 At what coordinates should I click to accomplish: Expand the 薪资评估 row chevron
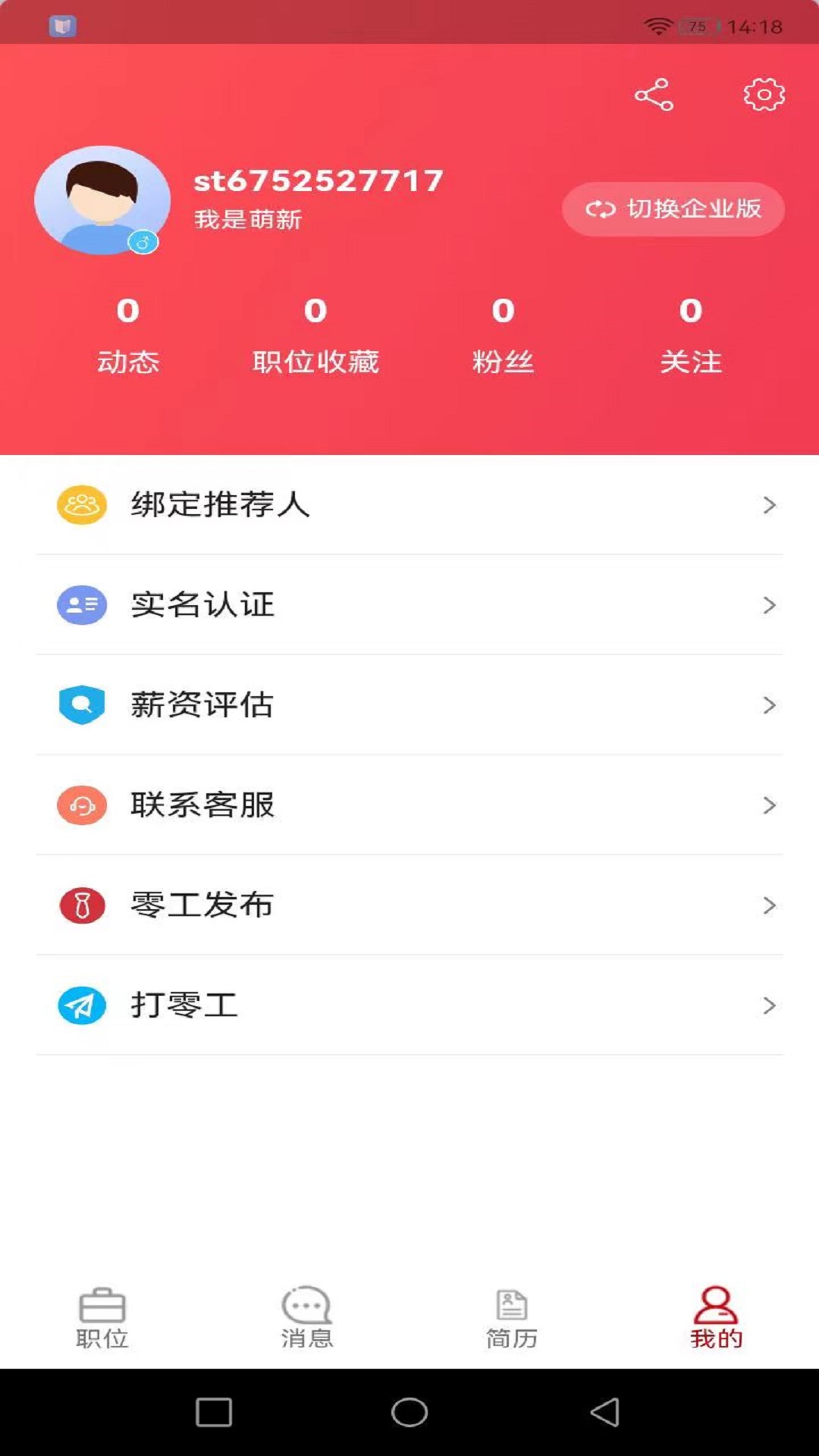tap(770, 704)
